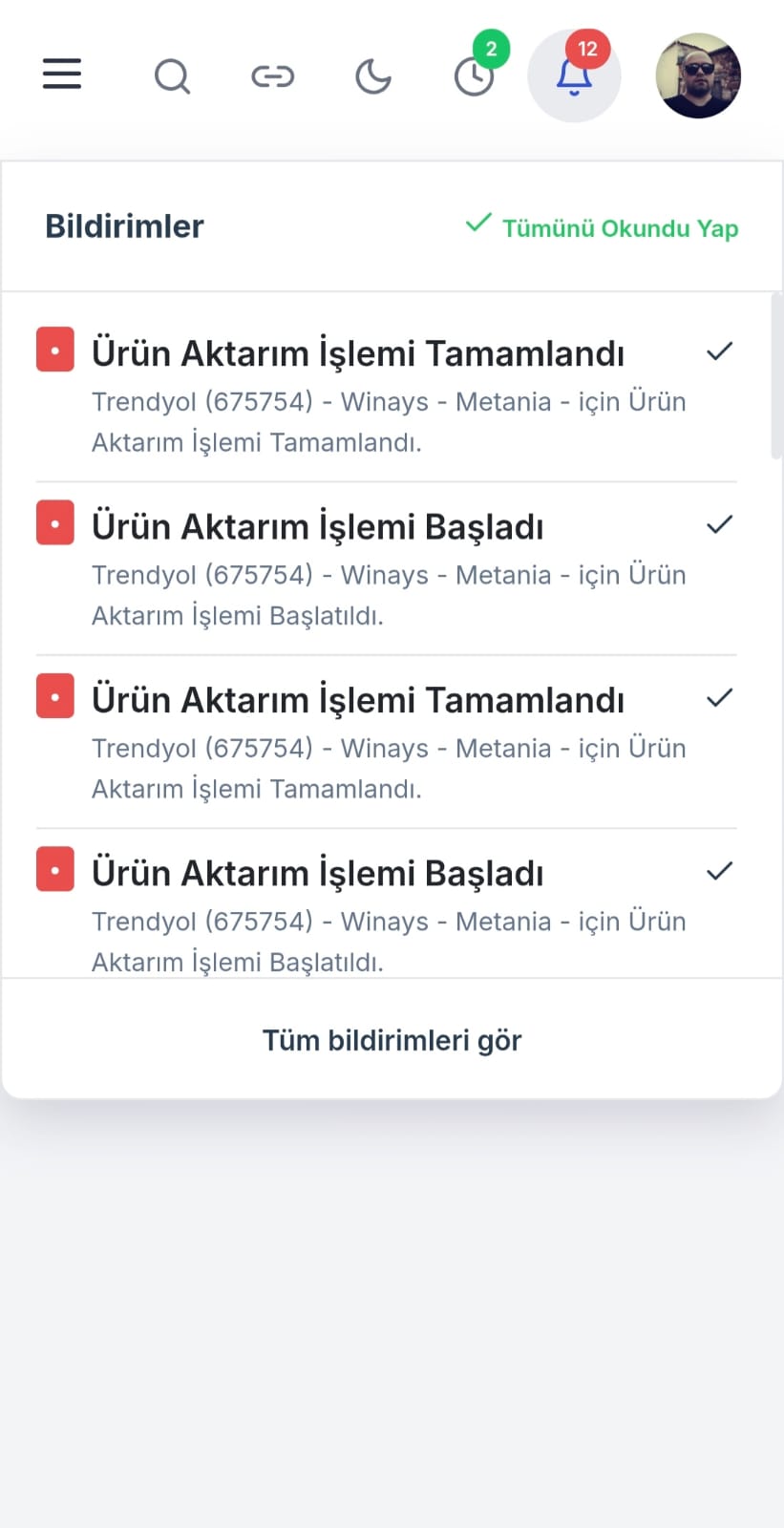This screenshot has width=784, height=1528.
Task: Click the link/integration icon in the top bar
Action: (x=273, y=75)
